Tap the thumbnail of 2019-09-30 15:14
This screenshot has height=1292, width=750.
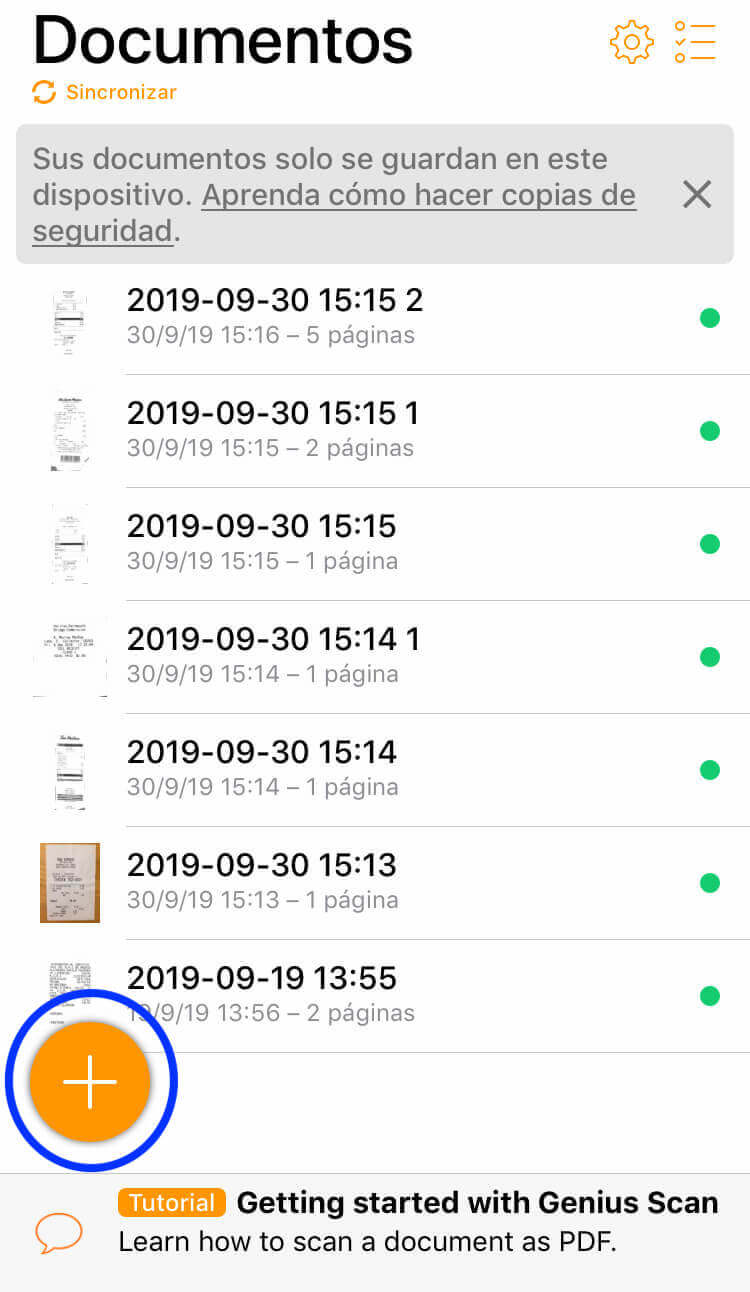pyautogui.click(x=69, y=770)
